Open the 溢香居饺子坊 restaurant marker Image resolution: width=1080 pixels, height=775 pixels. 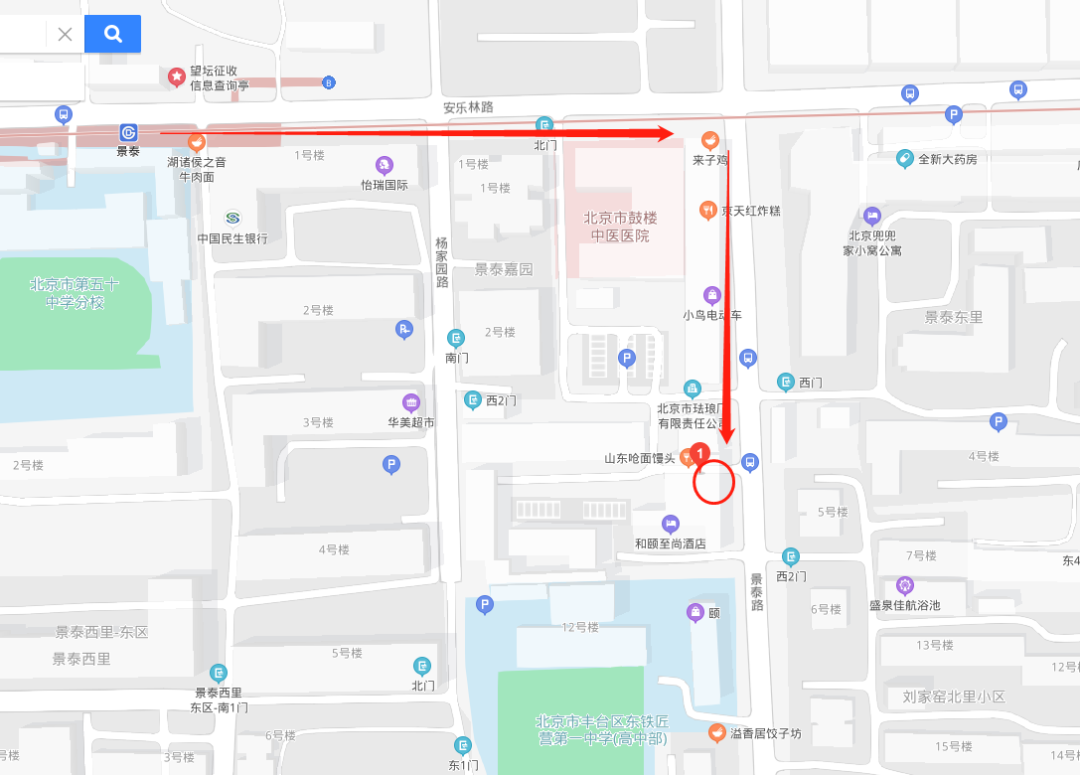click(716, 733)
